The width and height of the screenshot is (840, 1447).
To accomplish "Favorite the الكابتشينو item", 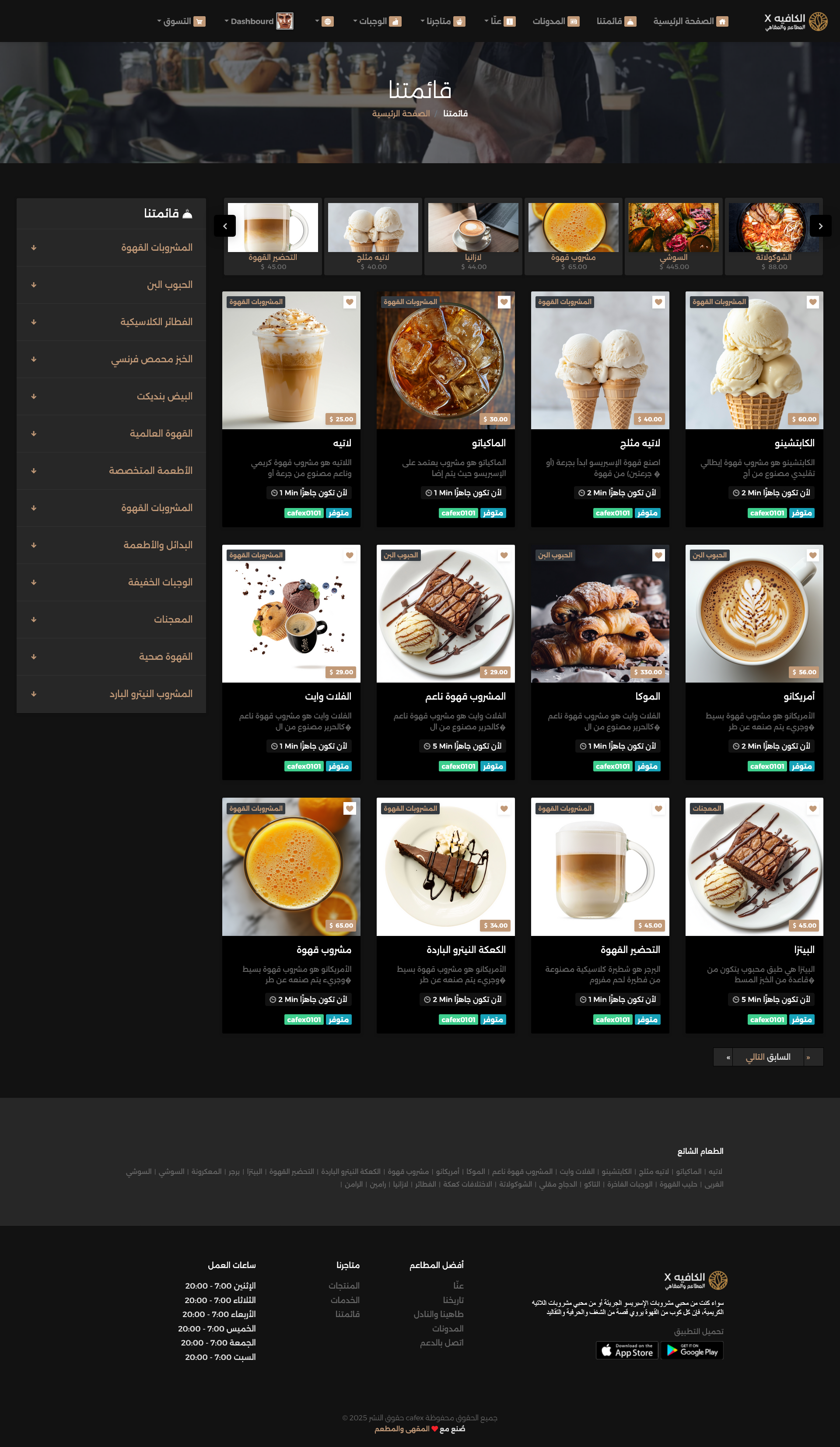I will pos(812,302).
